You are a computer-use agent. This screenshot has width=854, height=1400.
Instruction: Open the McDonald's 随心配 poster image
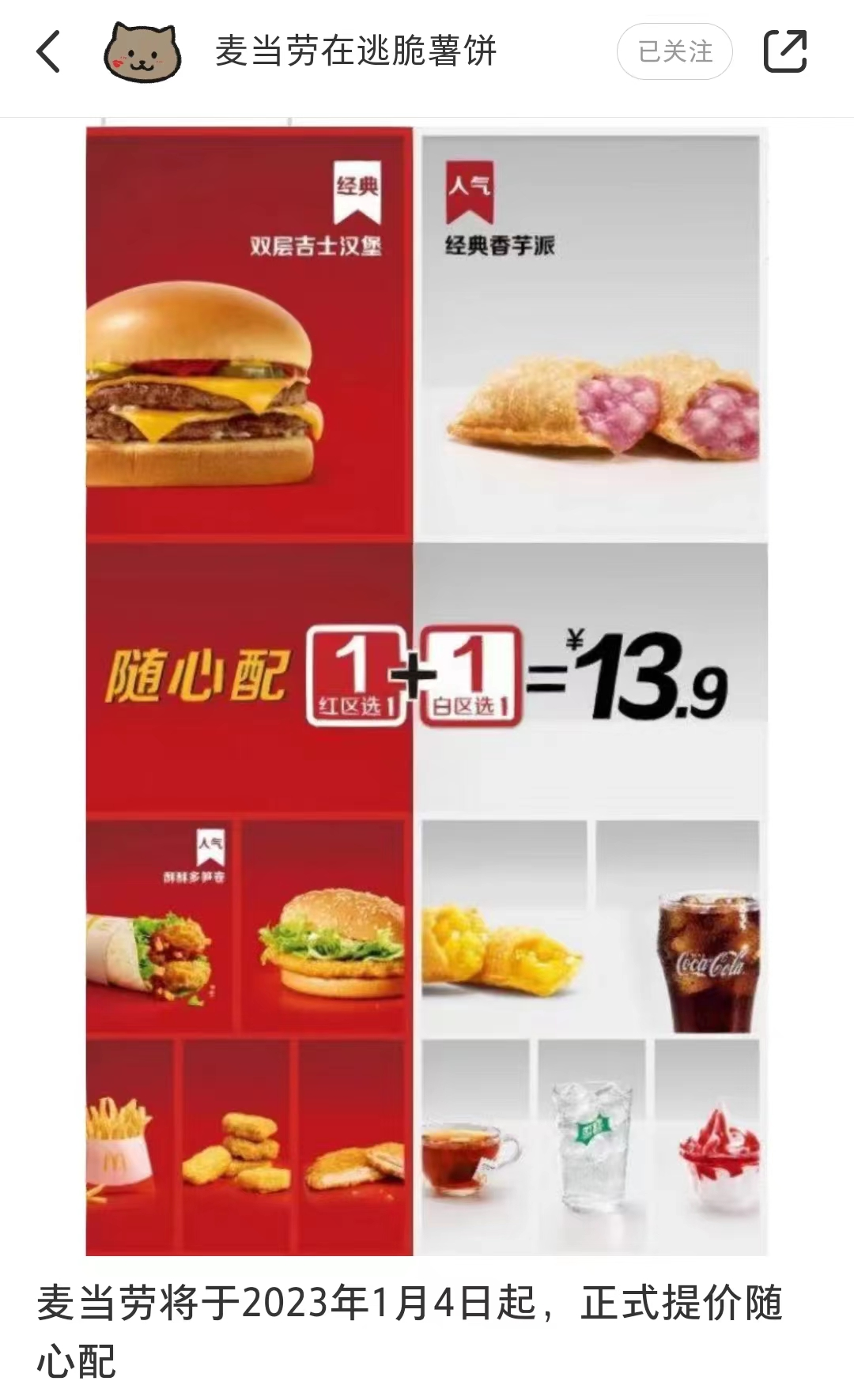[x=427, y=688]
